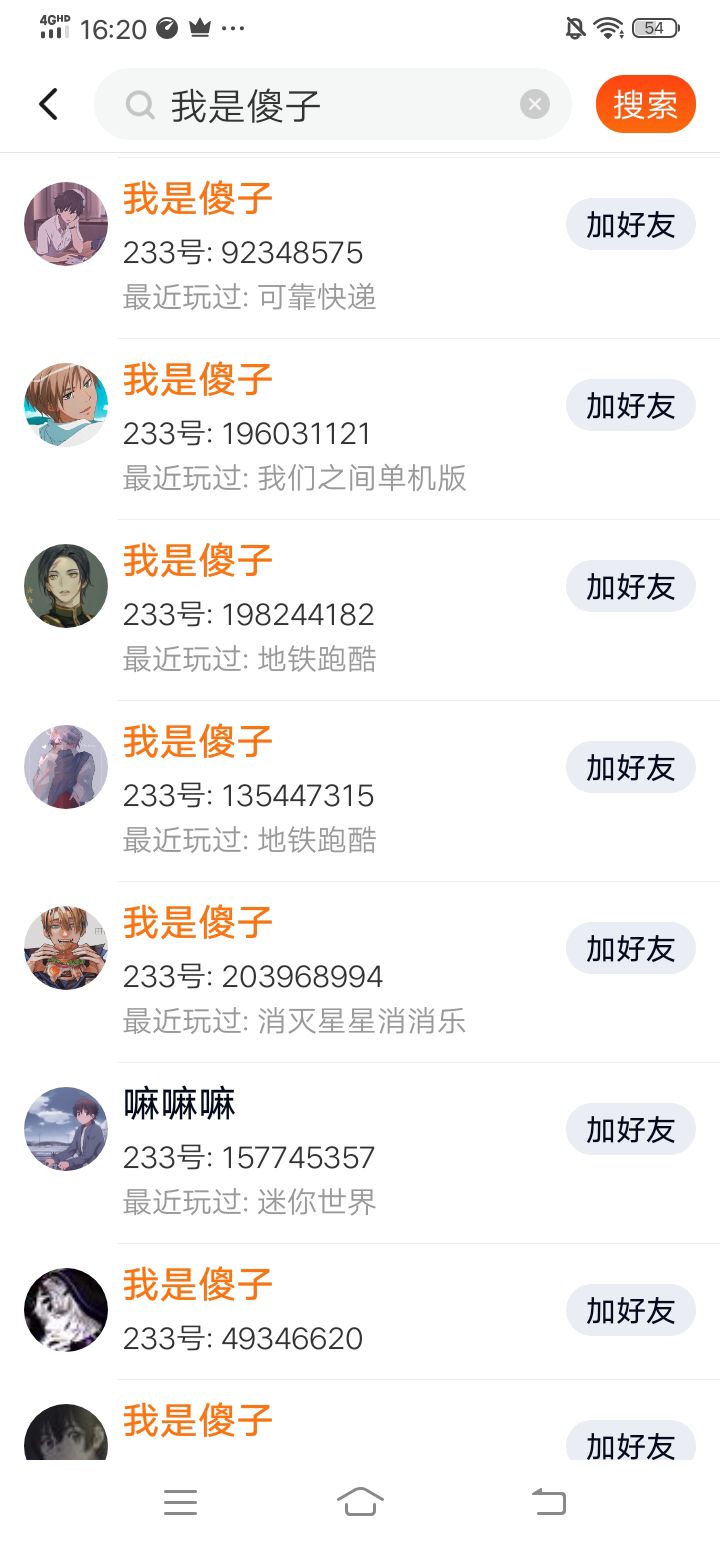Open 嘛嘛嘛's profile

(x=300, y=1152)
